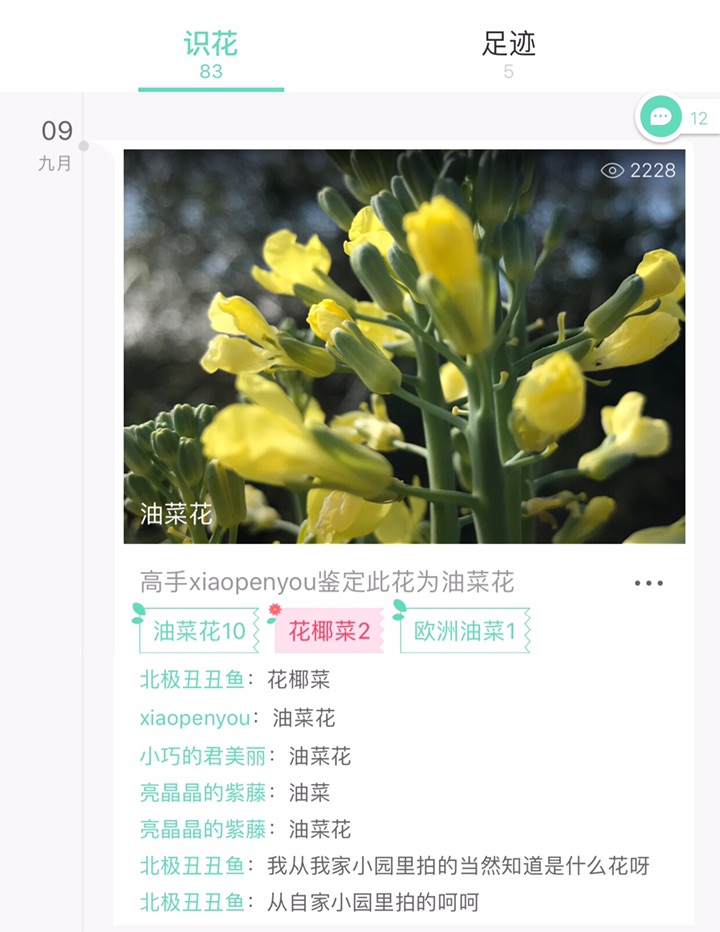
Task: Open the 油菜花 flower photo
Action: [404, 346]
